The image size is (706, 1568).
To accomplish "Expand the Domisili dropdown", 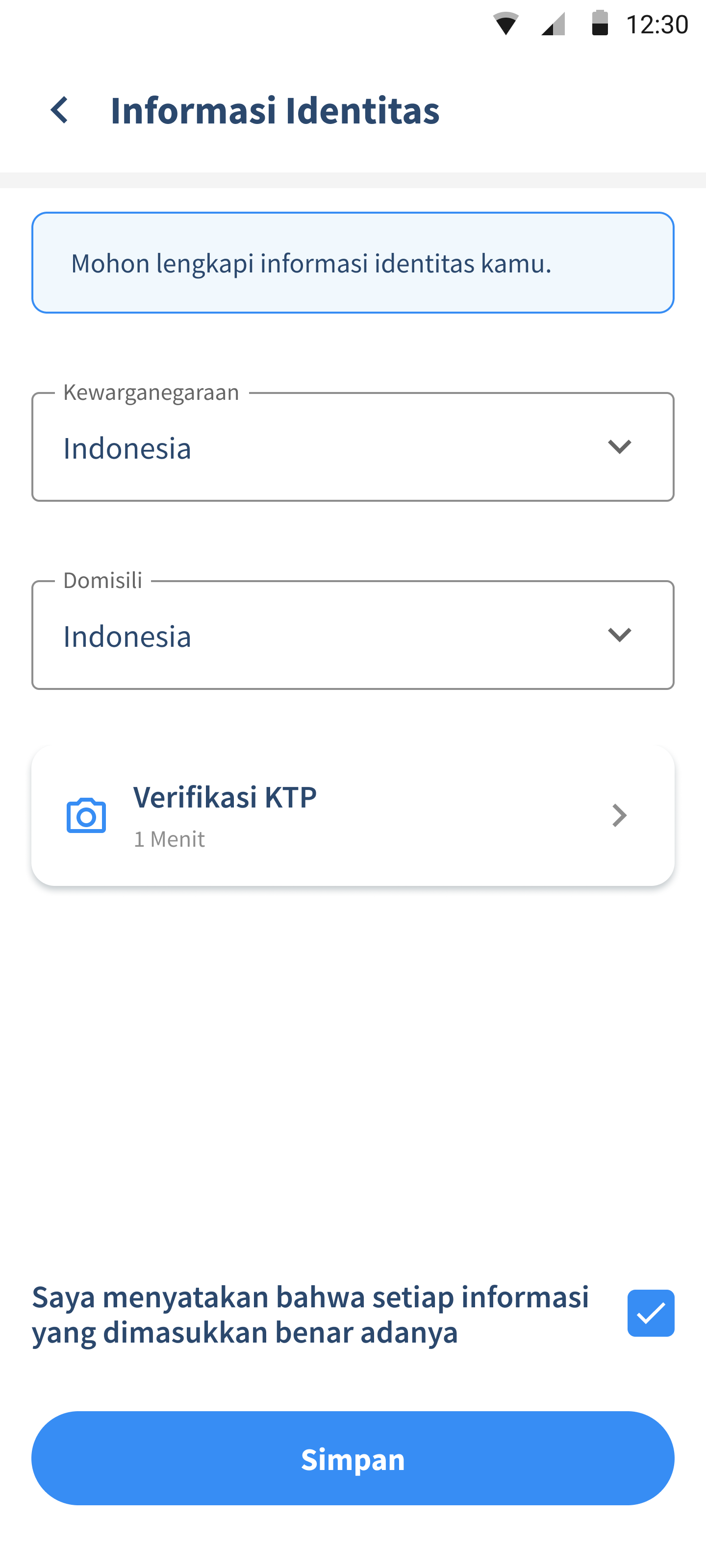I will coord(353,635).
